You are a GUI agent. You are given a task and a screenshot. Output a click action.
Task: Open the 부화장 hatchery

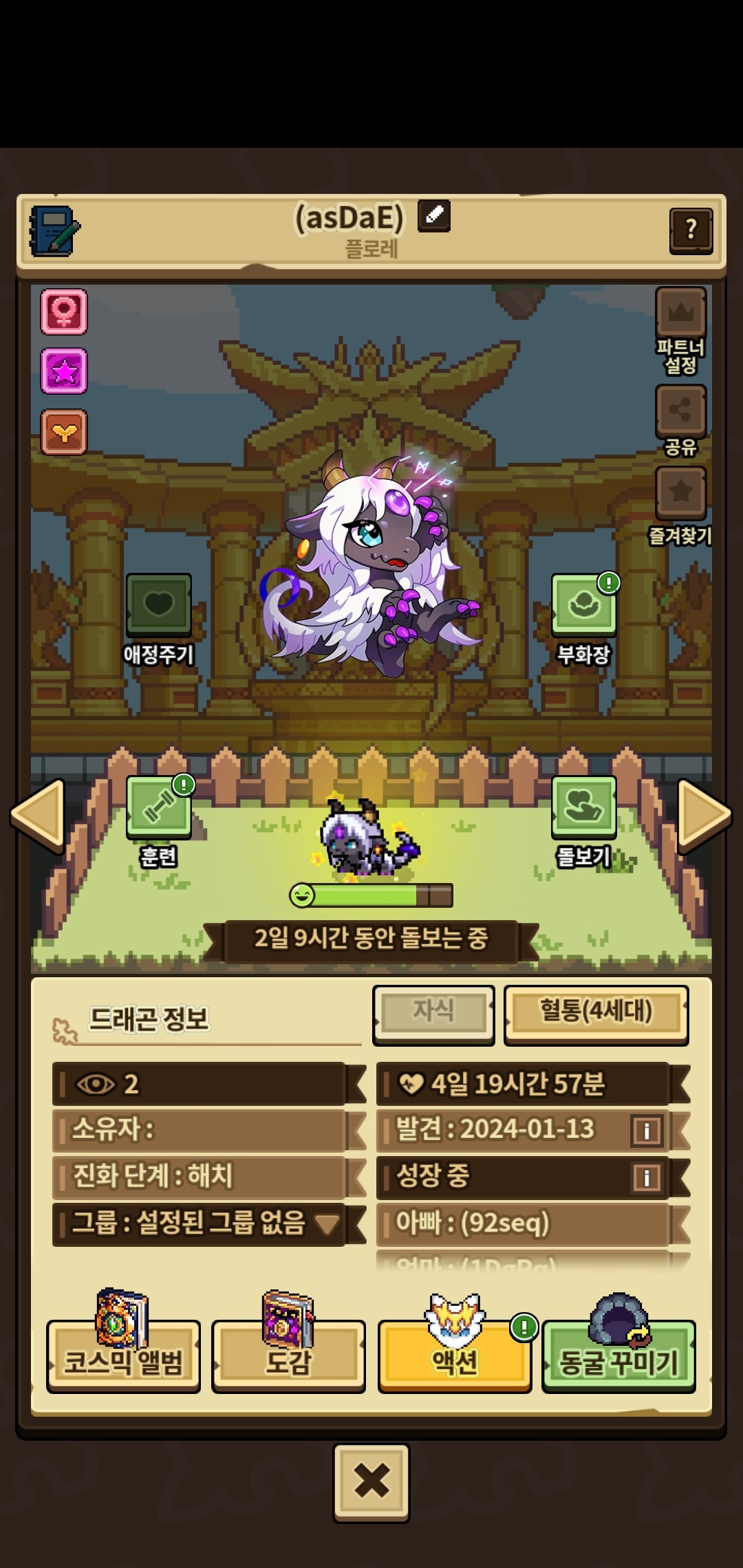tap(584, 605)
